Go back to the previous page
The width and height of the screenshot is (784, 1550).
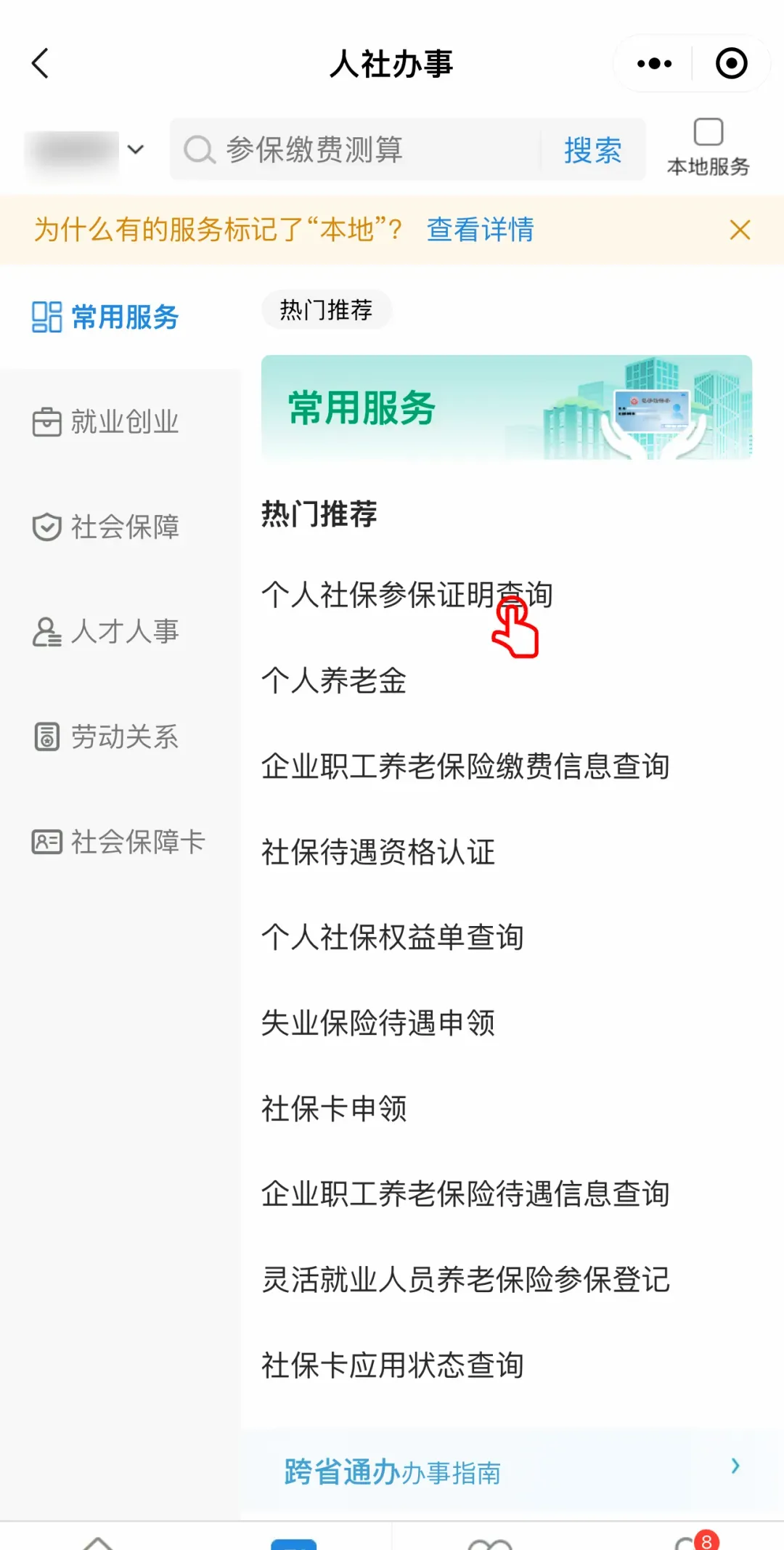point(41,64)
